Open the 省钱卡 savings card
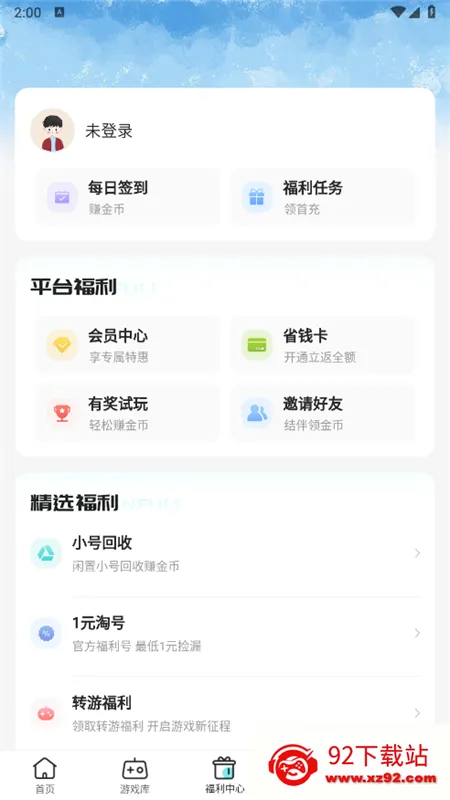This screenshot has height=800, width=450. tap(323, 344)
